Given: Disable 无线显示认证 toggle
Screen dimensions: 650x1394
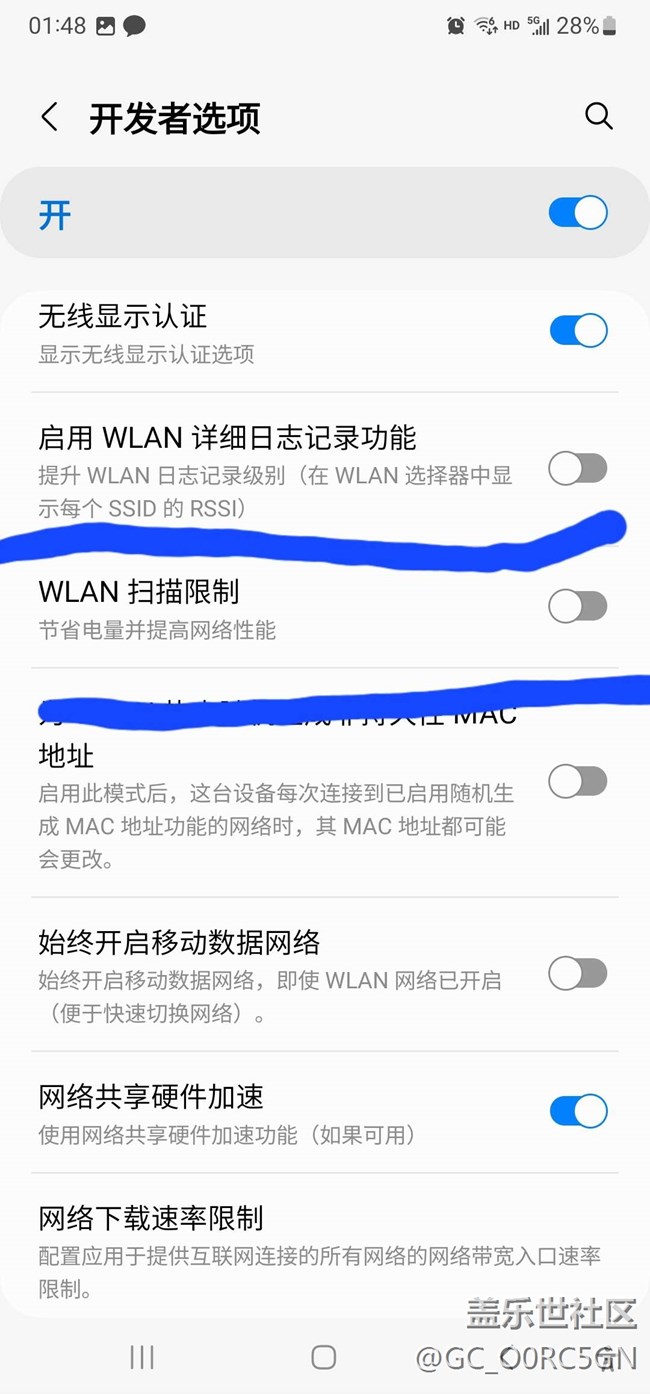Looking at the screenshot, I should click(x=578, y=330).
